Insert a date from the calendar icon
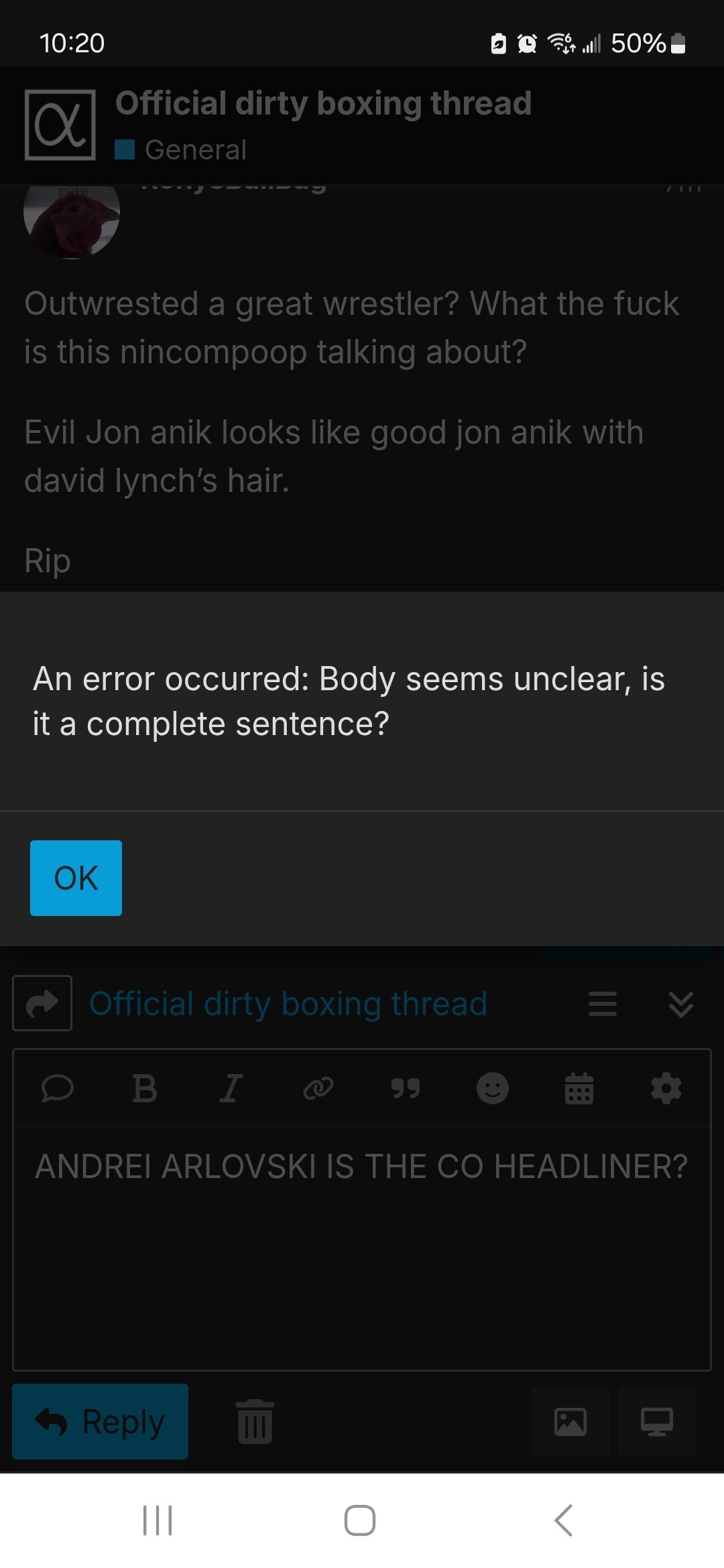The image size is (724, 1568). click(x=579, y=1088)
